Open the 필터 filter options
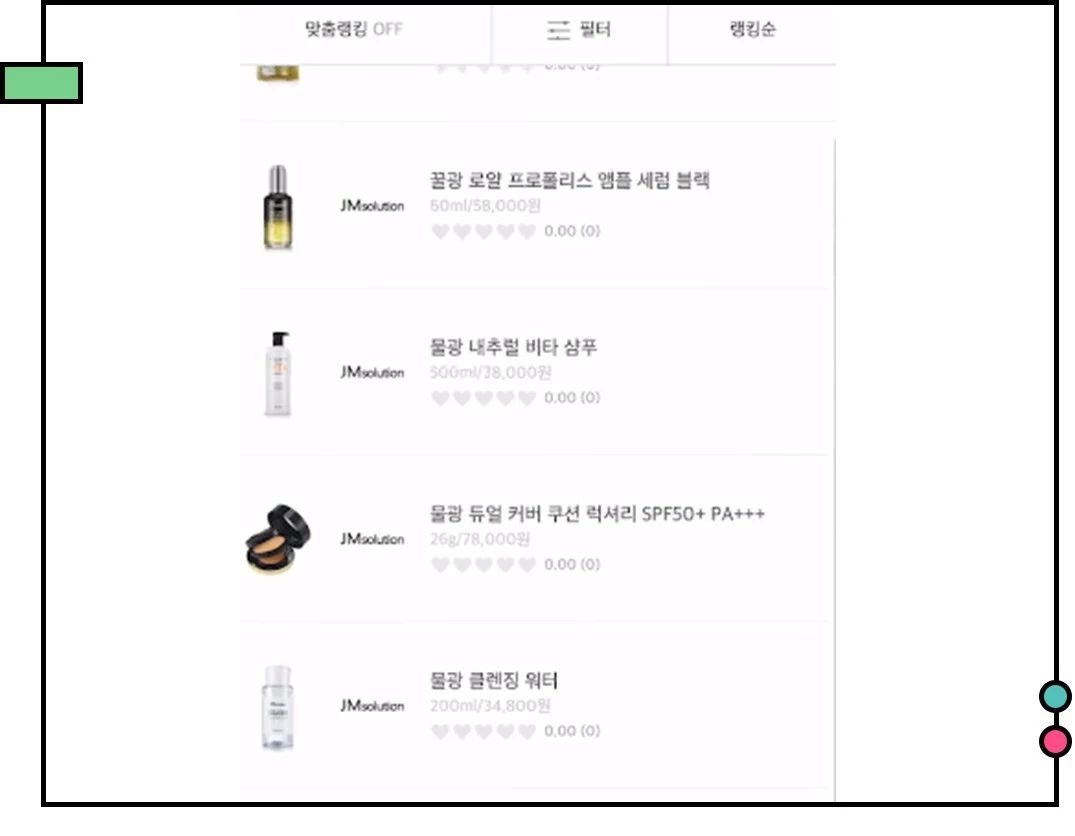 point(579,30)
